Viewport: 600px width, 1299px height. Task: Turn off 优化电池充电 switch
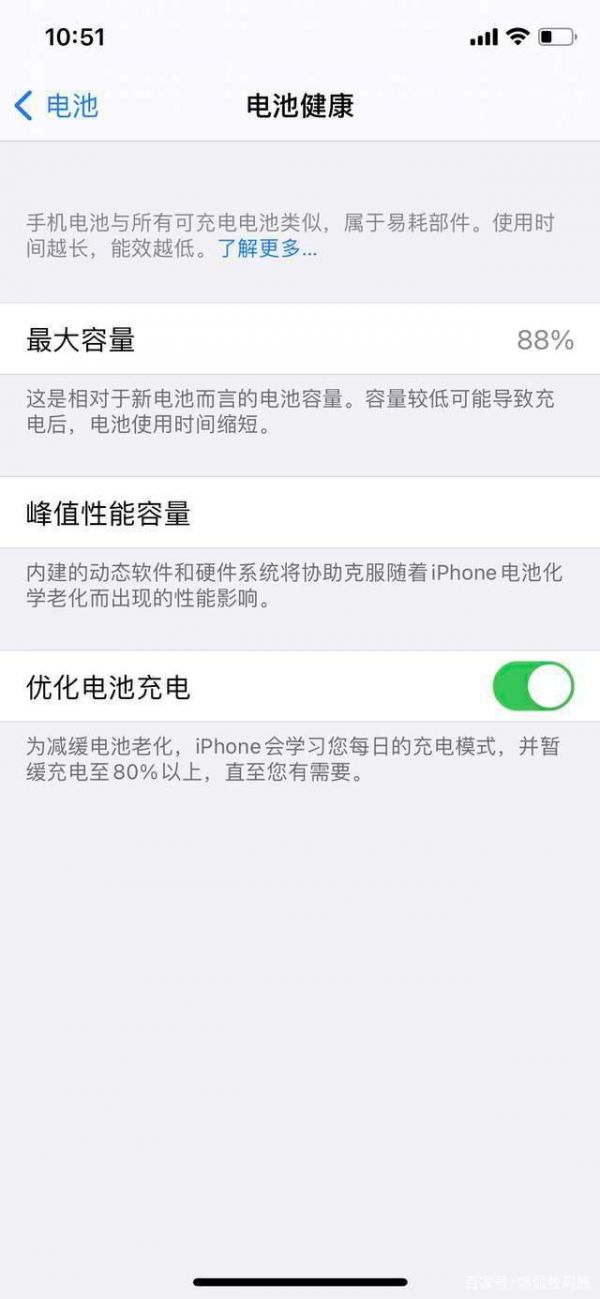(533, 687)
